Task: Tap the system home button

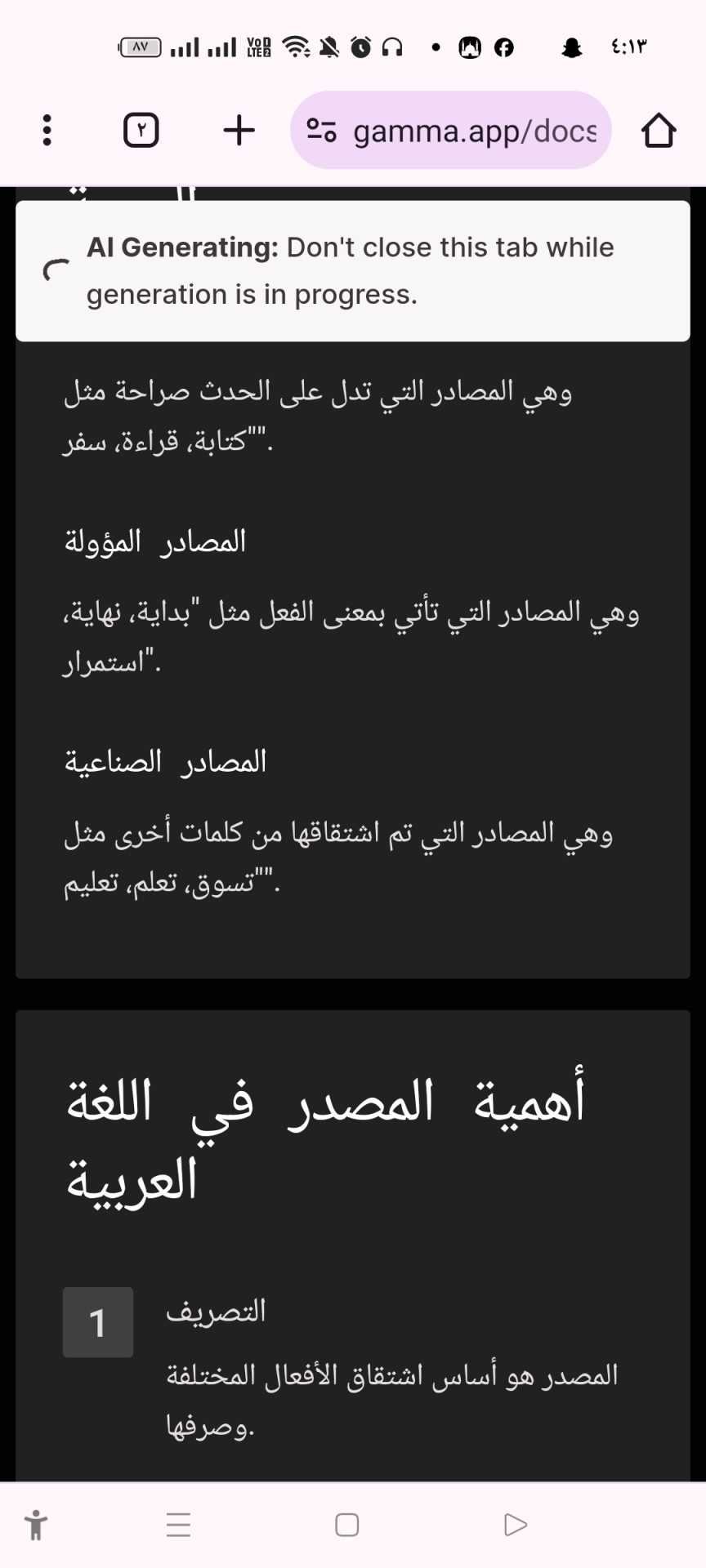Action: [x=347, y=1525]
